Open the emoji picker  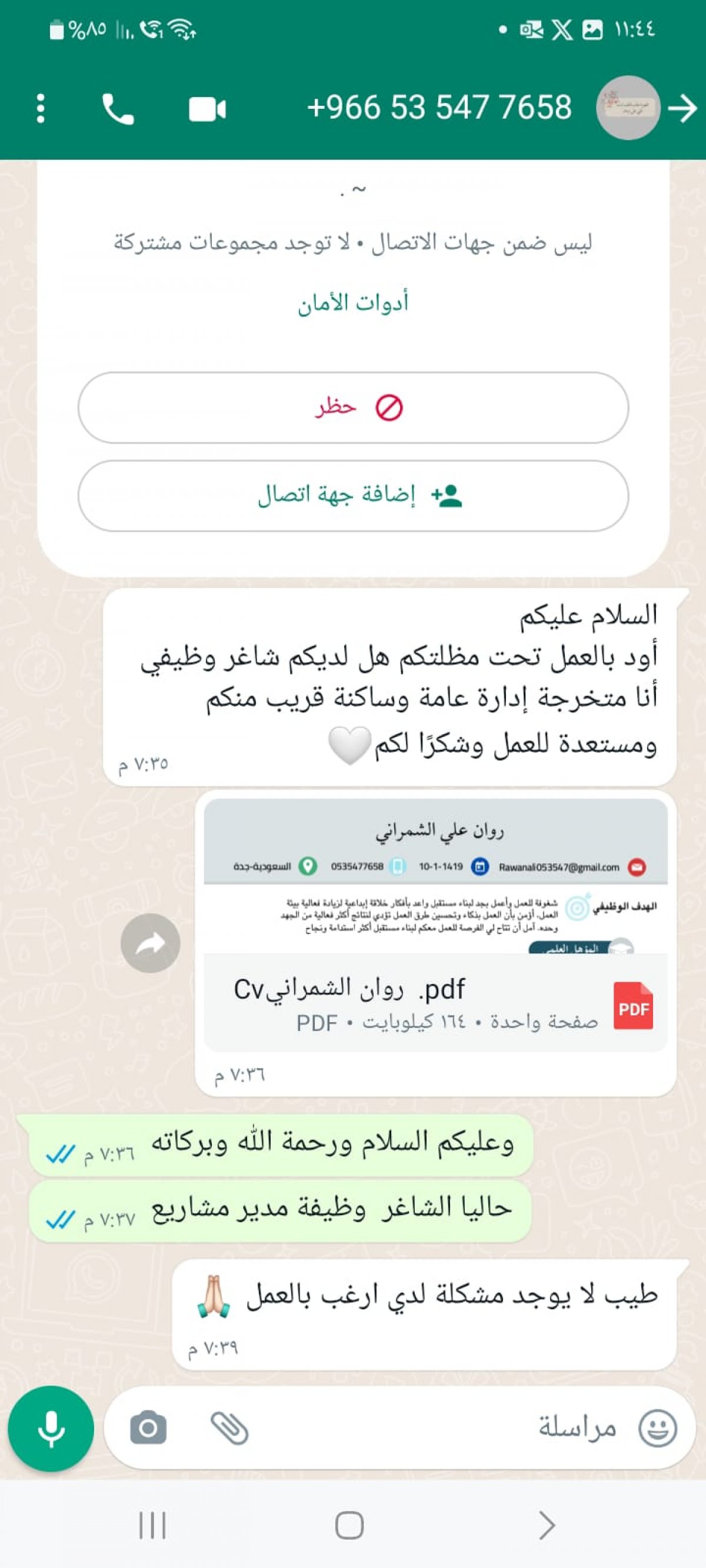coord(657,1427)
